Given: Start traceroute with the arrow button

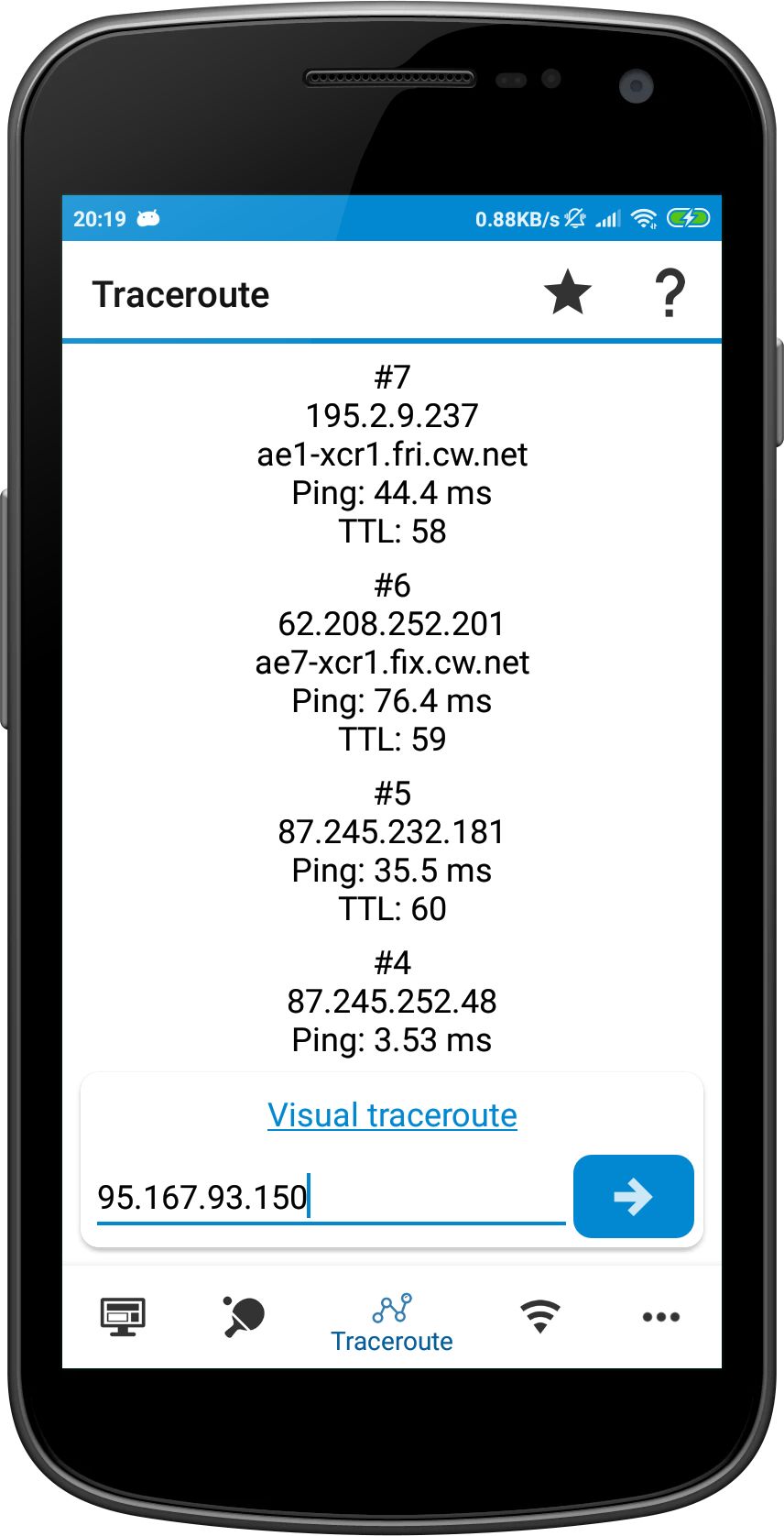Looking at the screenshot, I should coord(633,1196).
